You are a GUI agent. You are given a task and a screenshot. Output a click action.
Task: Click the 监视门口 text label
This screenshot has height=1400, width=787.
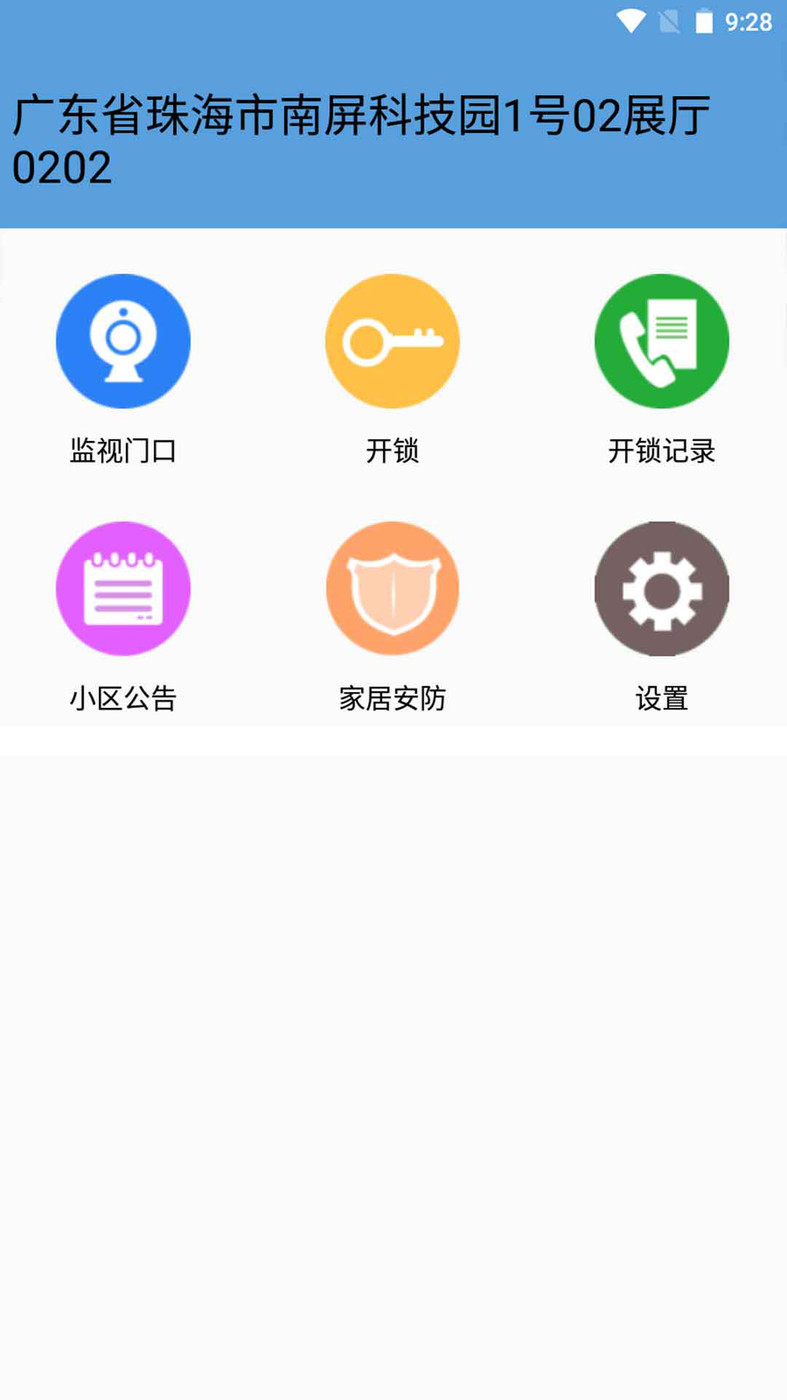[x=123, y=450]
